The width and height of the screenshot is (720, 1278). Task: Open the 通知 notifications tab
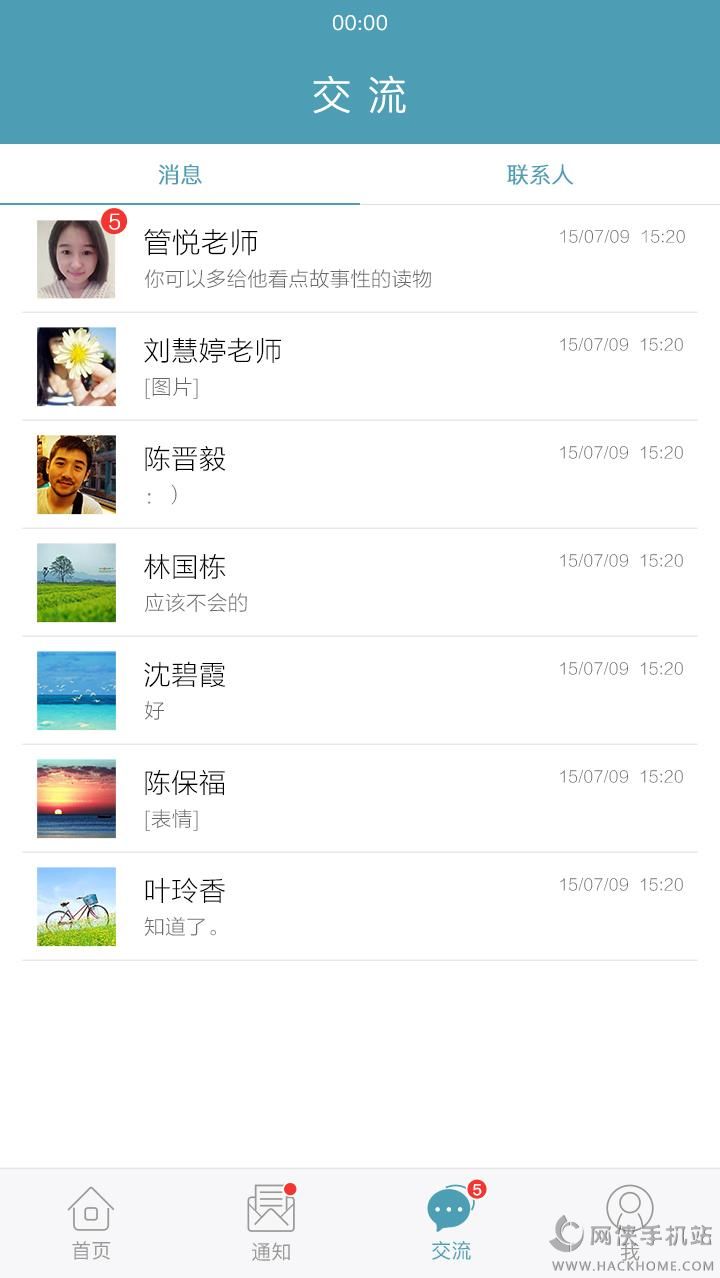coord(271,1223)
